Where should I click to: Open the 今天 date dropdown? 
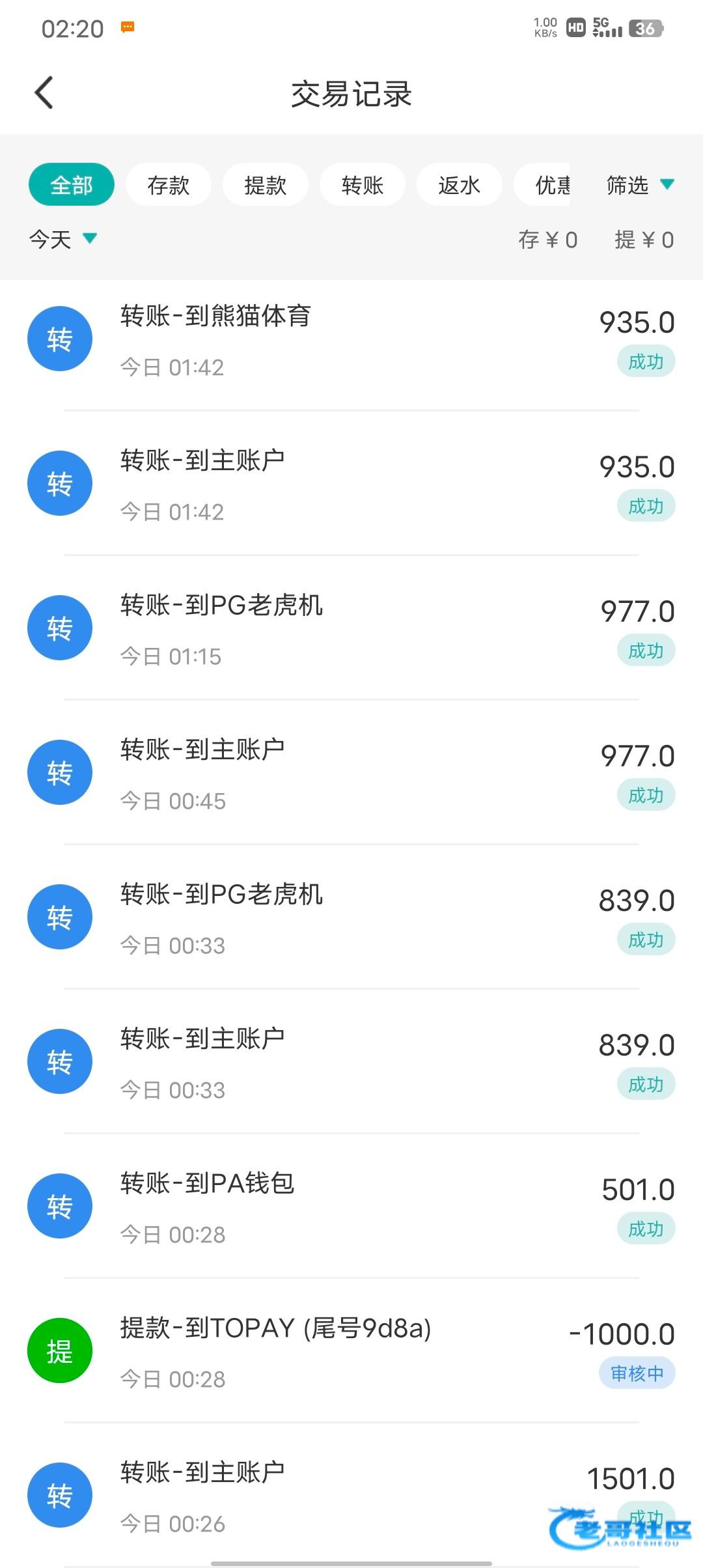(x=62, y=239)
